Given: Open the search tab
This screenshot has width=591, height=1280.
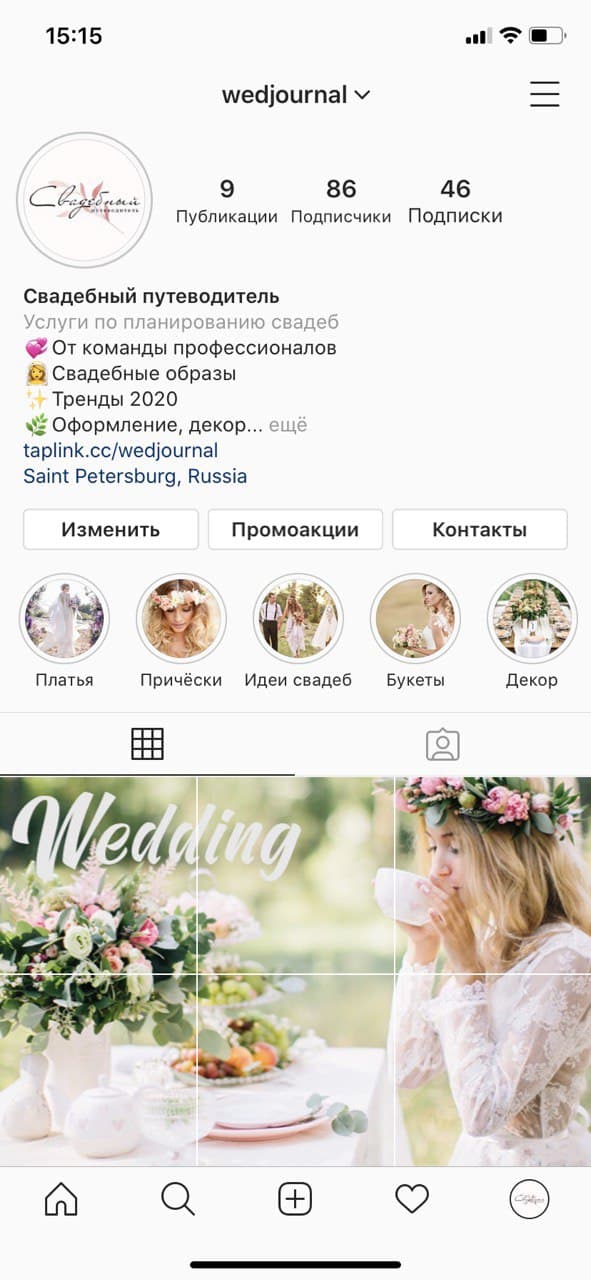Looking at the screenshot, I should [178, 1199].
